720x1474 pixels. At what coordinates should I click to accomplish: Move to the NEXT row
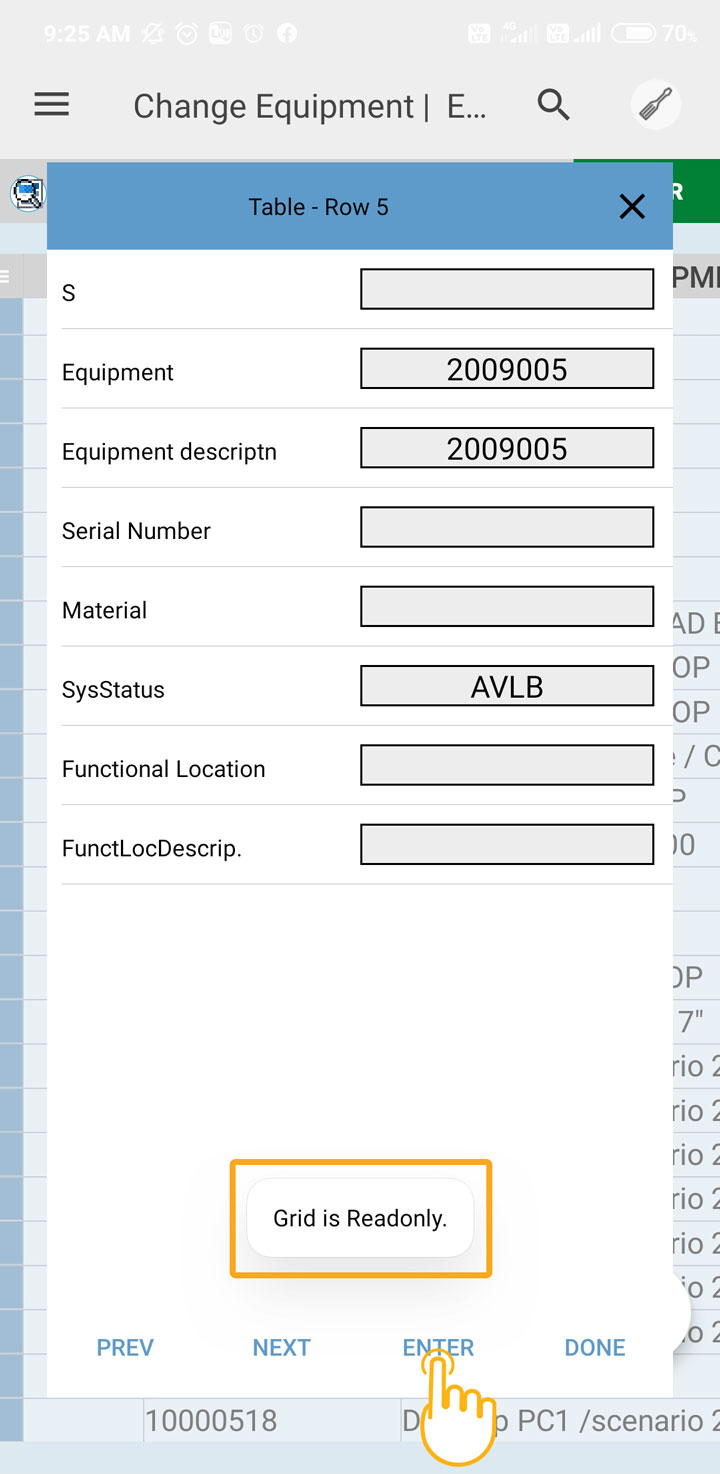pos(281,1347)
